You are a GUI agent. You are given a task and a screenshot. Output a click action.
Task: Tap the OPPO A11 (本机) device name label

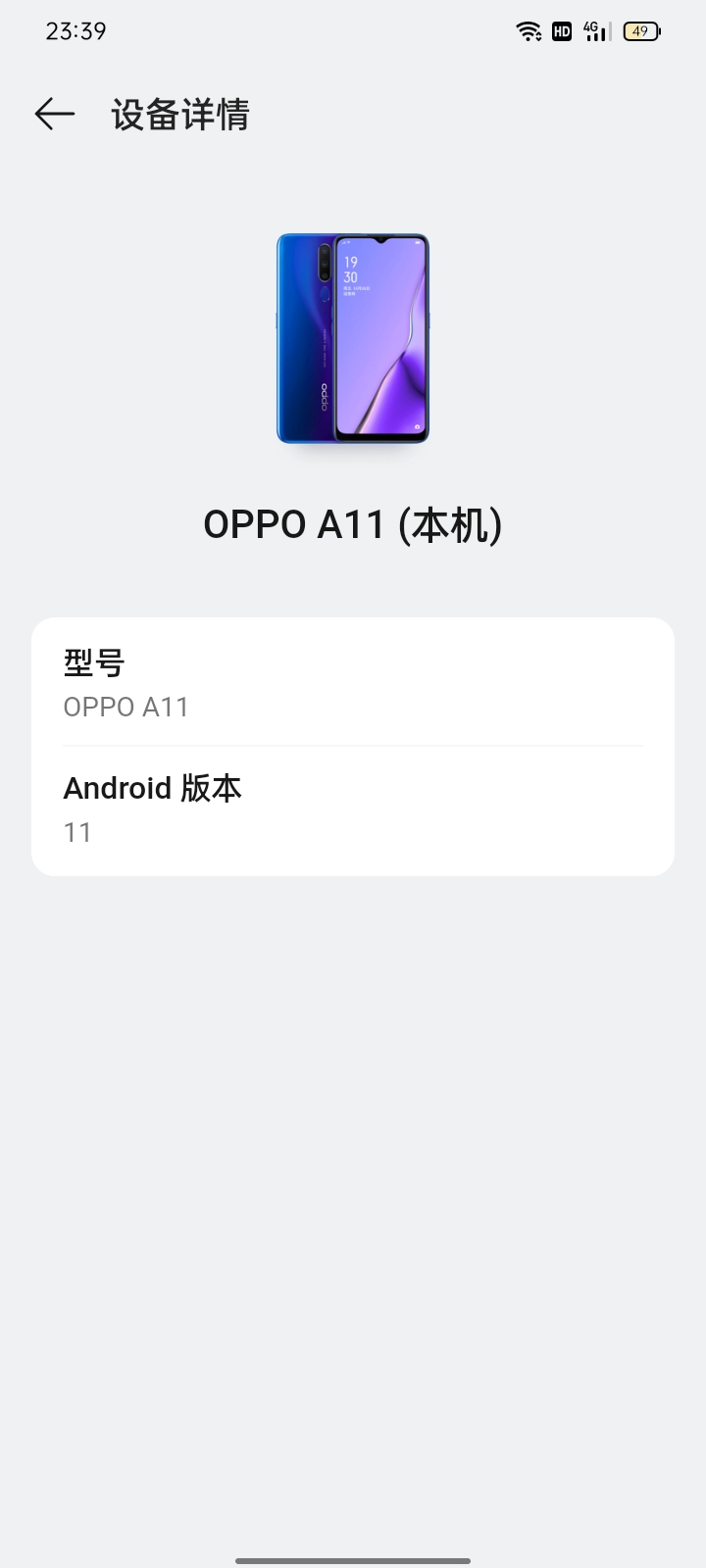coord(353,523)
